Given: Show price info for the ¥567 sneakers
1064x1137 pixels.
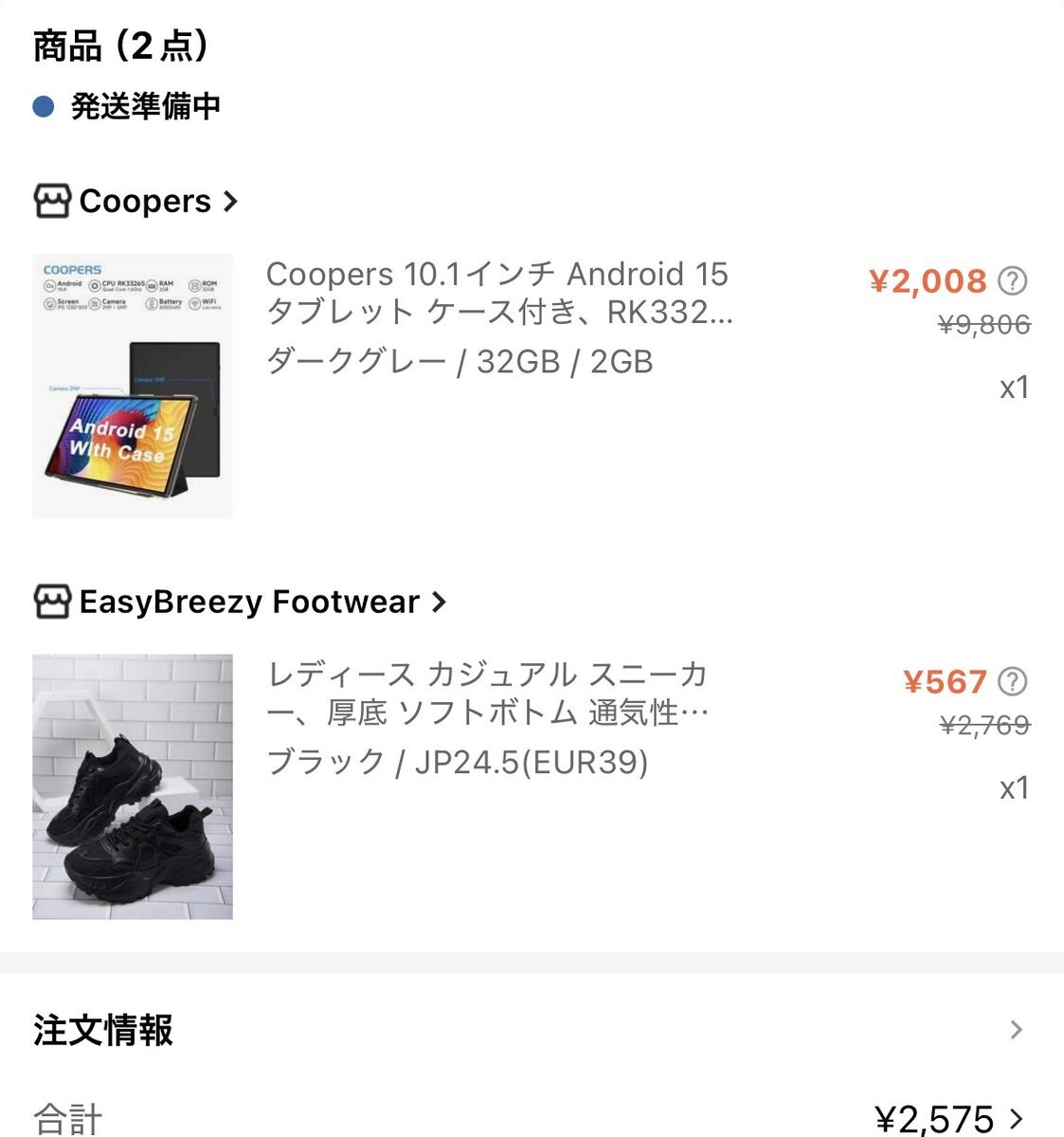Looking at the screenshot, I should pos(1013,681).
